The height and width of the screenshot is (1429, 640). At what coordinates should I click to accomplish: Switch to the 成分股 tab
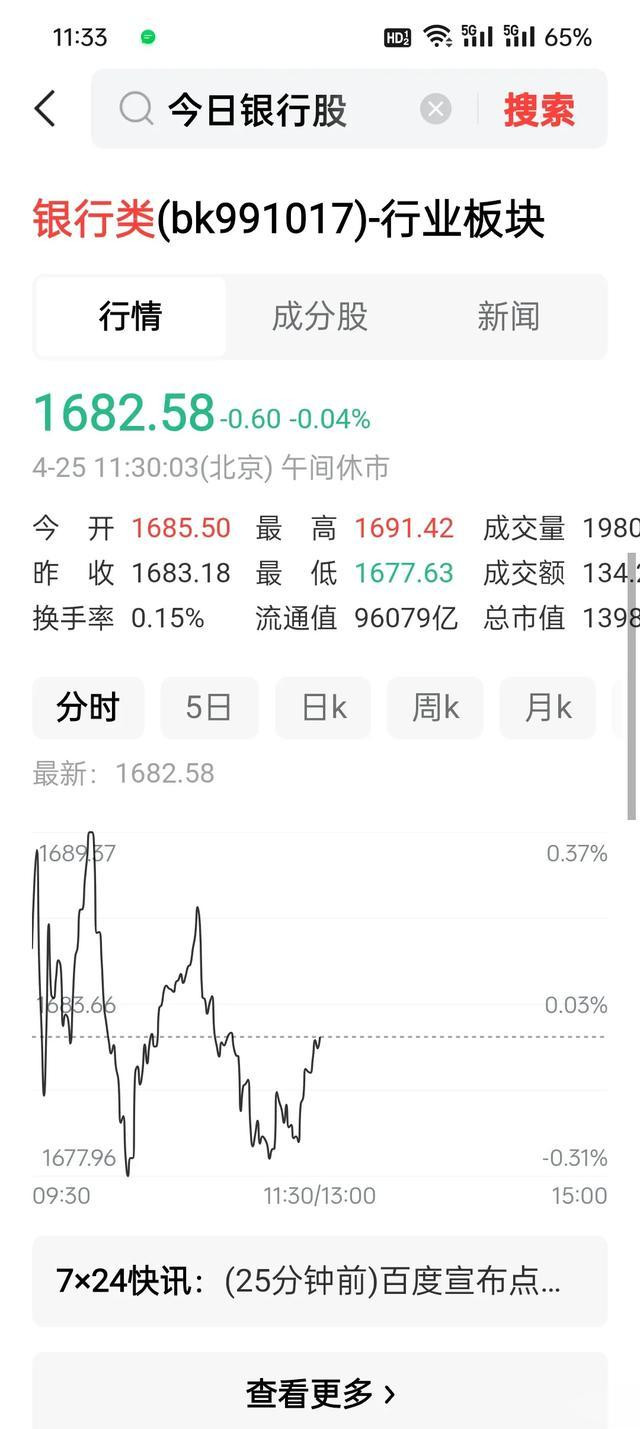[320, 317]
